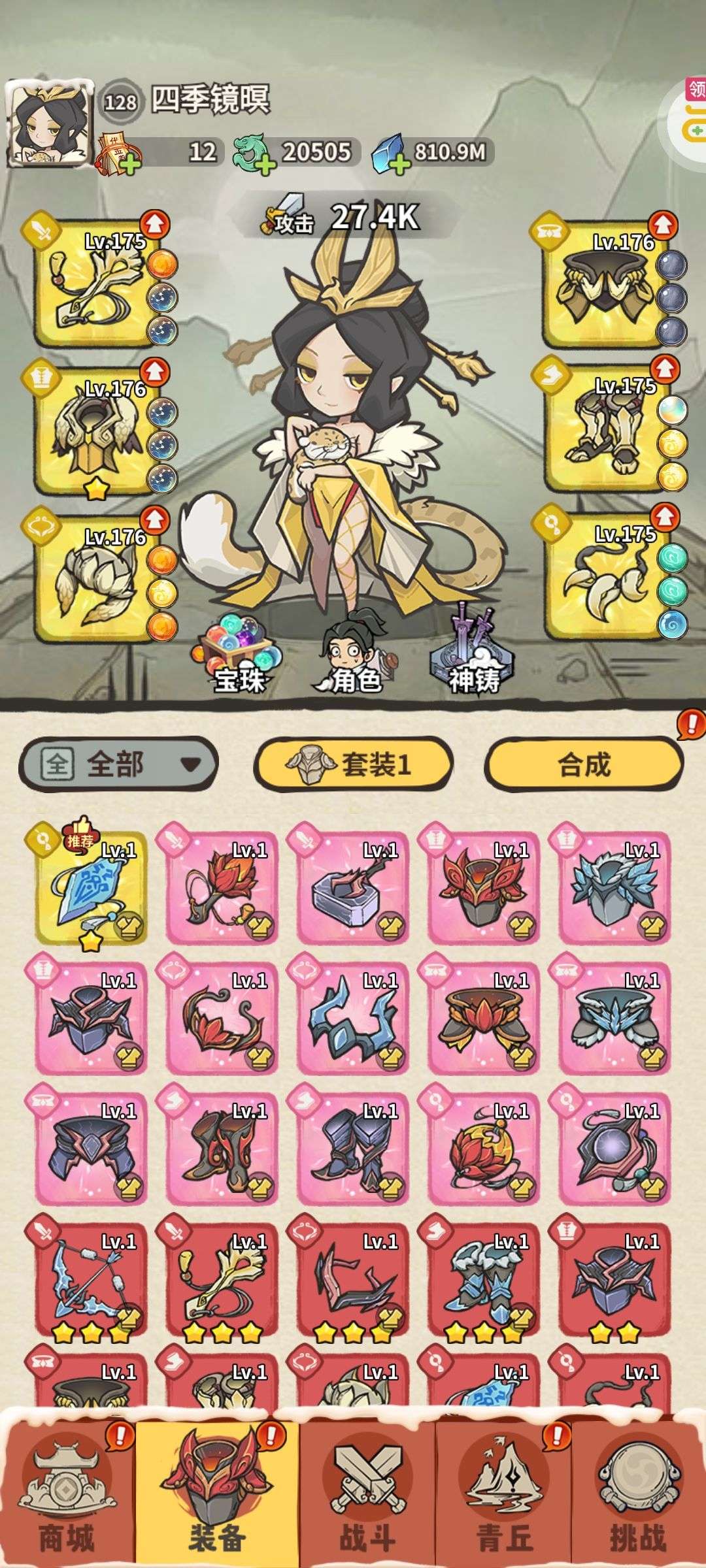Open the 角色 character menu
Screen dimensions: 706x1568
353,657
